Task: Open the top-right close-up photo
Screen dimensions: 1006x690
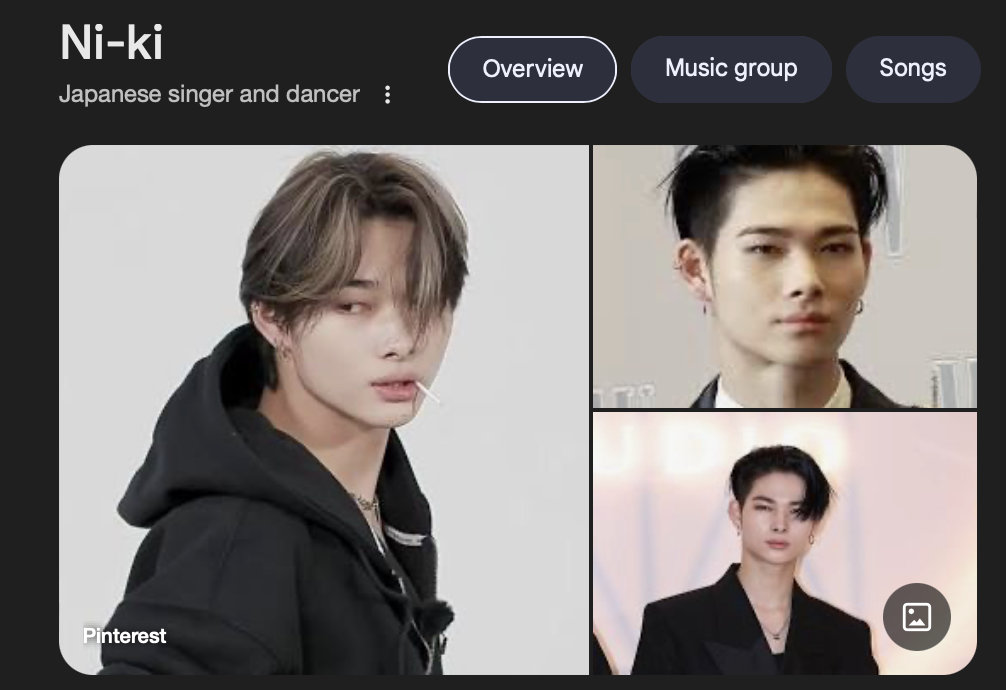Action: pyautogui.click(x=784, y=276)
